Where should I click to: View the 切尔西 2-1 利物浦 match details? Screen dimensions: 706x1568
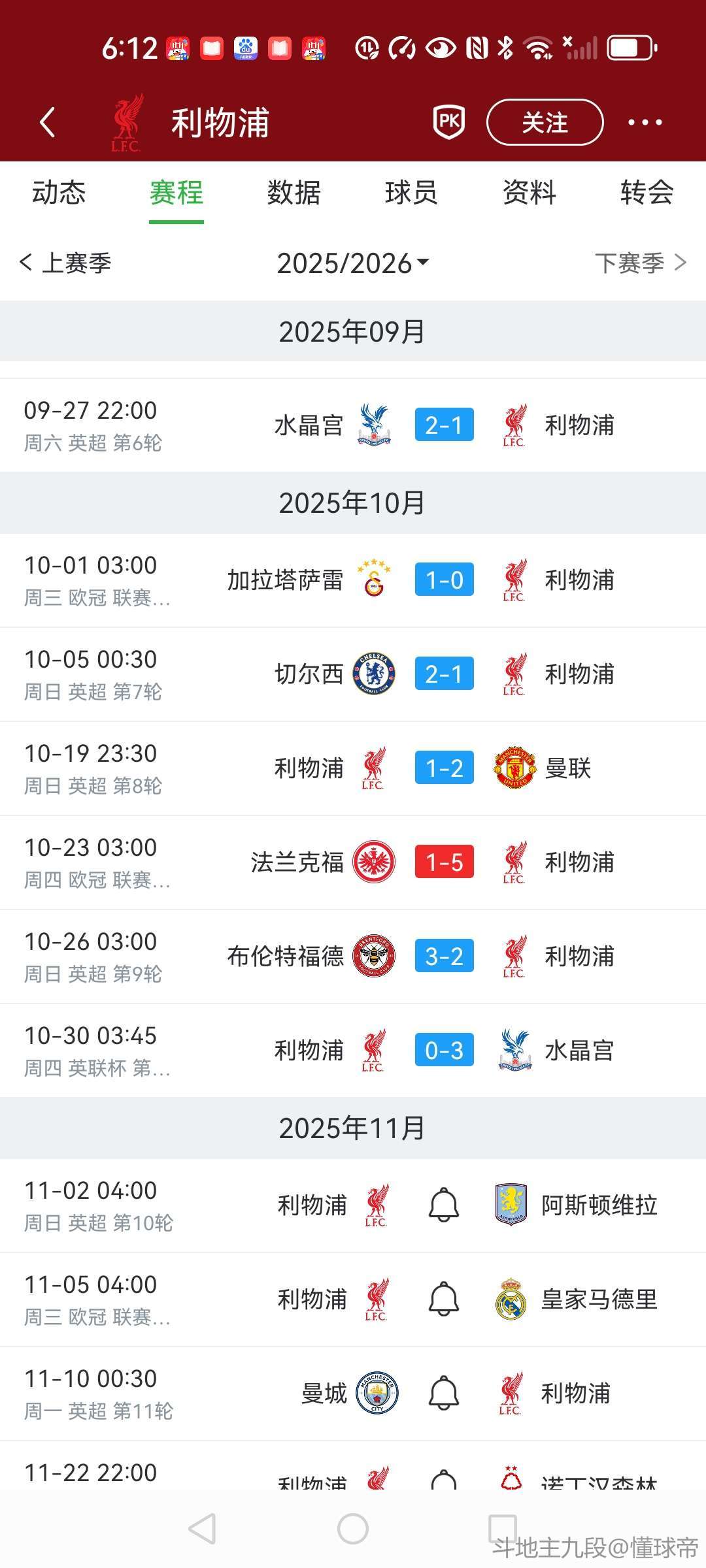(444, 674)
